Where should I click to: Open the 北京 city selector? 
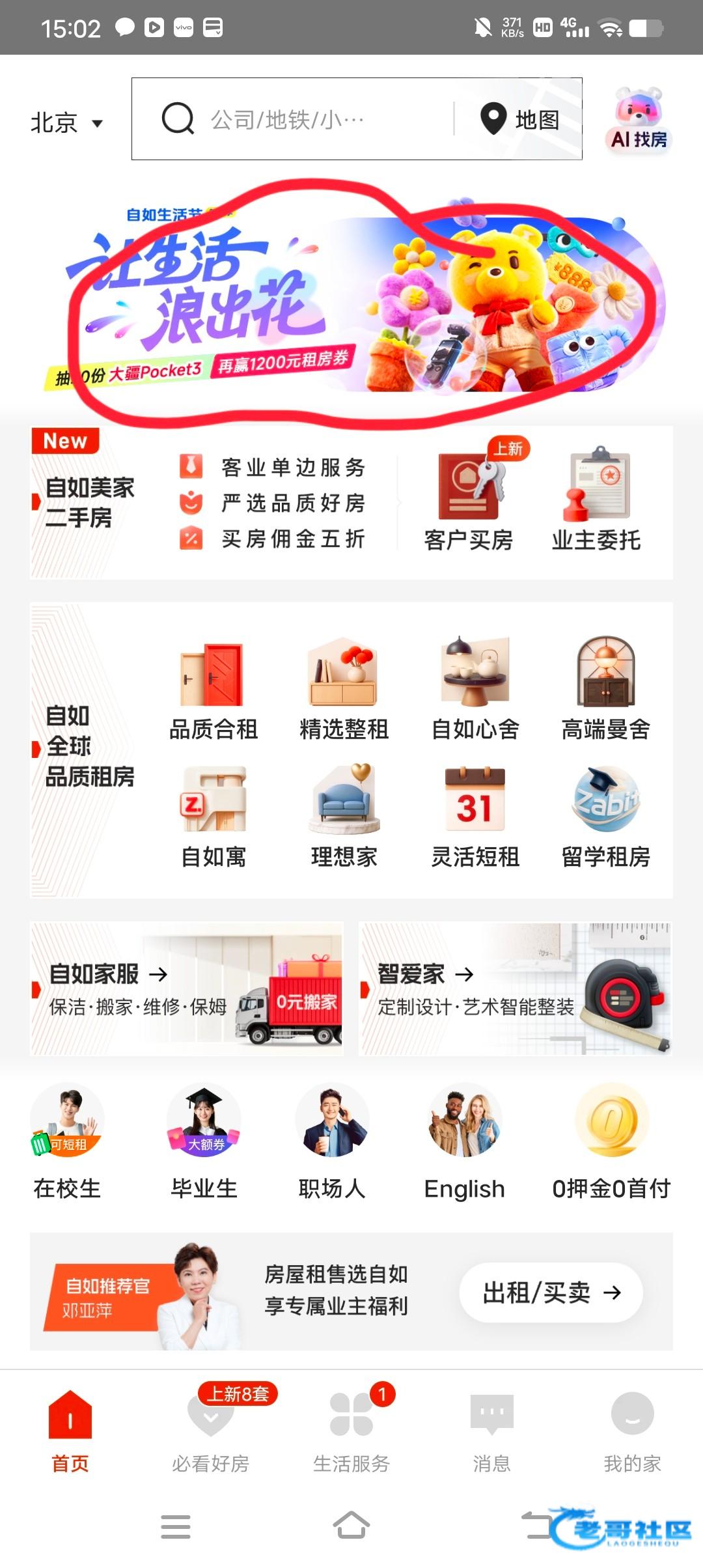(66, 122)
